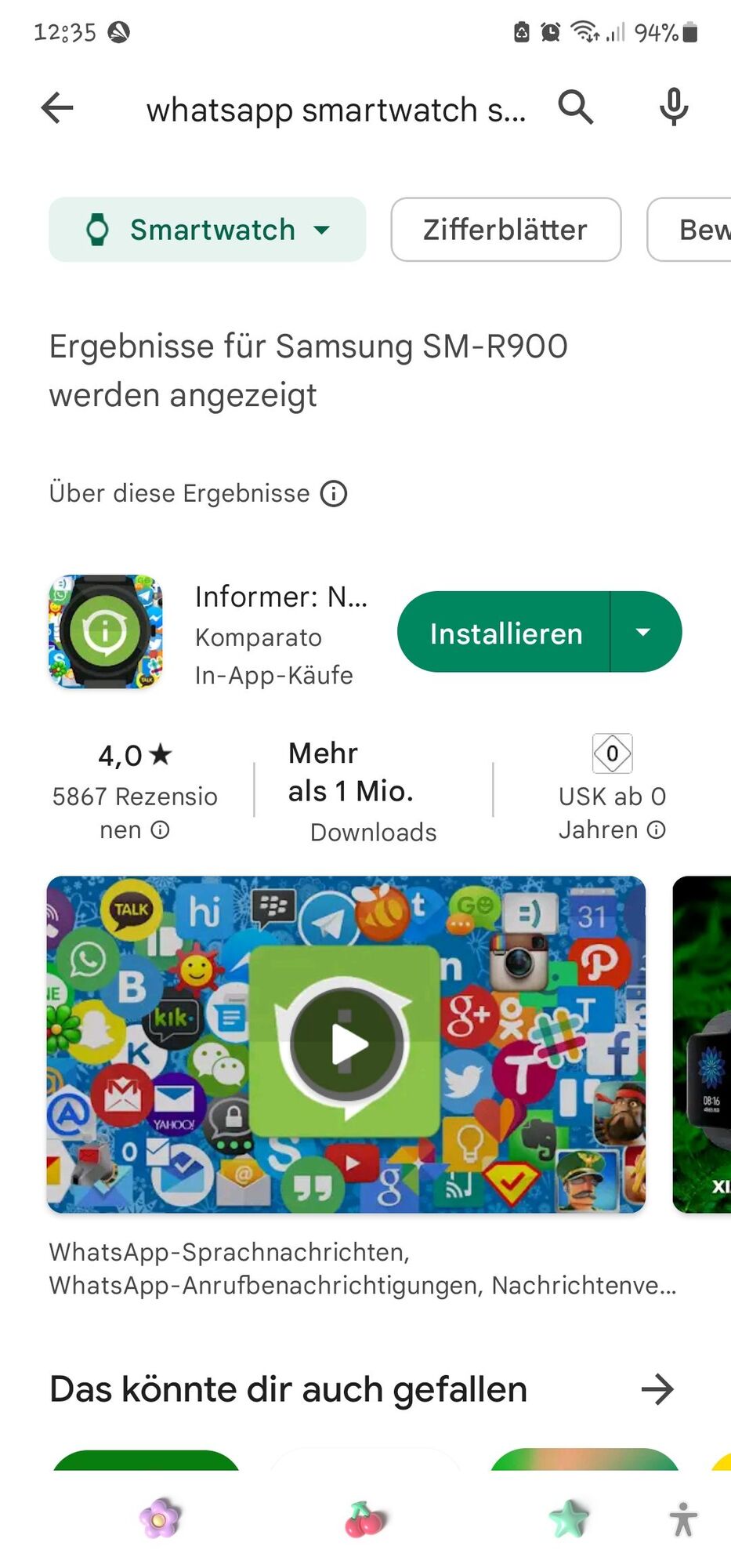Edit the whatsapp smartwatch search query

335,110
